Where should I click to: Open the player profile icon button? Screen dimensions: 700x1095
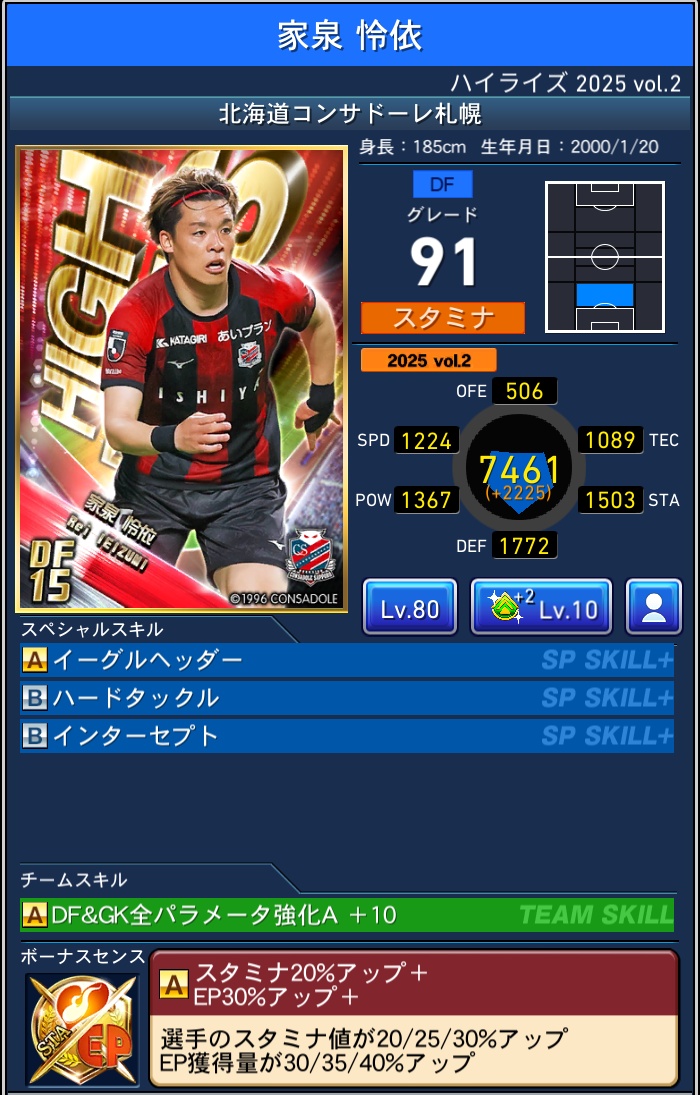[654, 607]
